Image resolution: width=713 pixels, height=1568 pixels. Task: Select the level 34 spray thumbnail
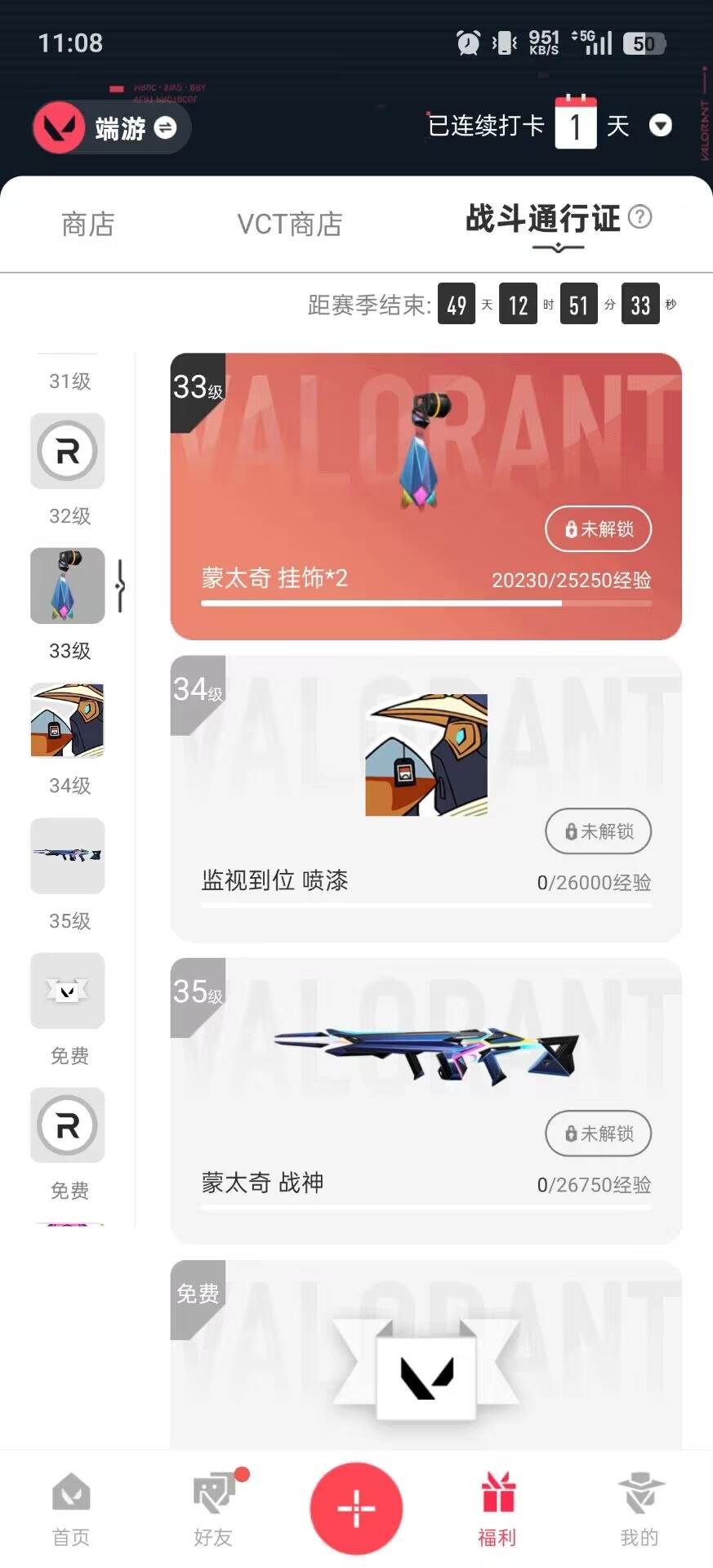coord(68,720)
